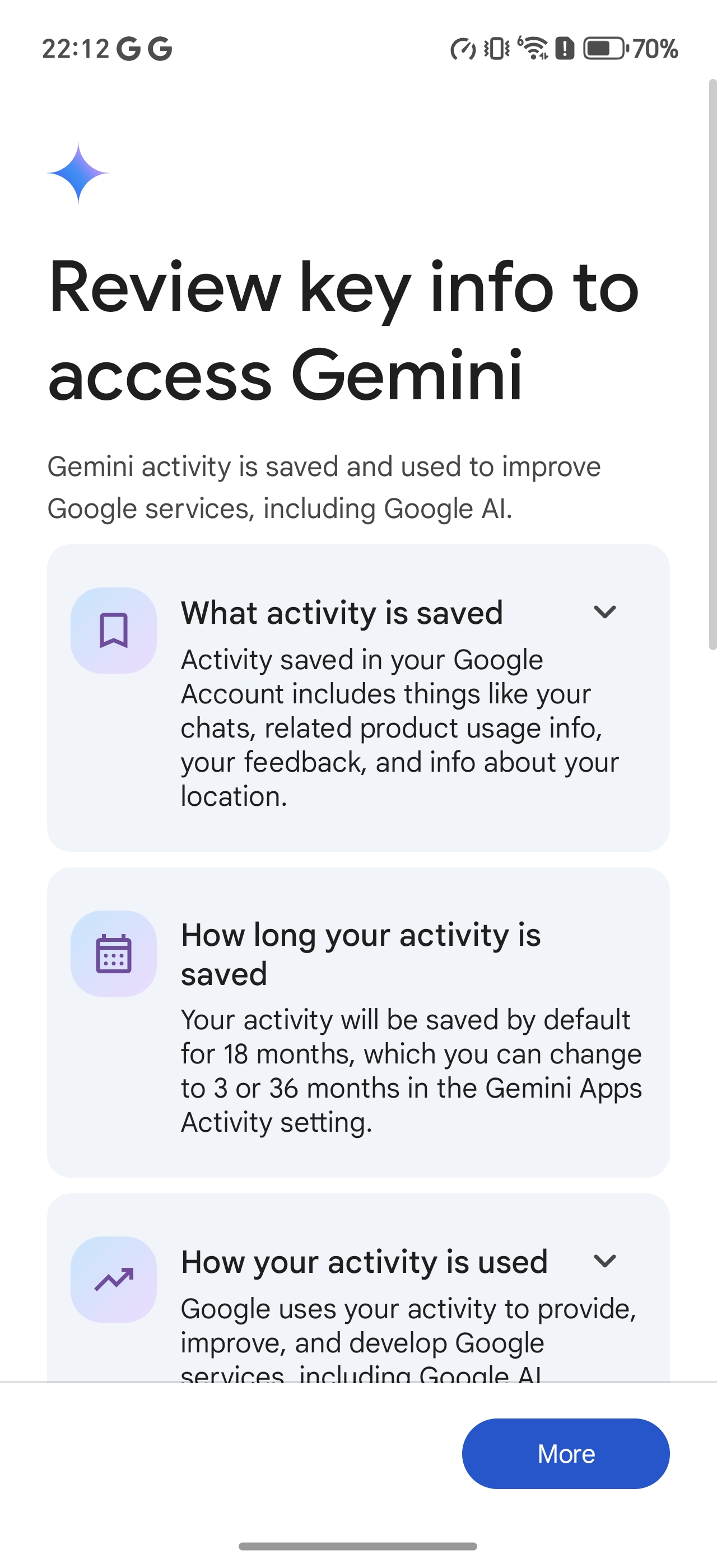717x1568 pixels.
Task: Tap the More button
Action: (x=565, y=1453)
